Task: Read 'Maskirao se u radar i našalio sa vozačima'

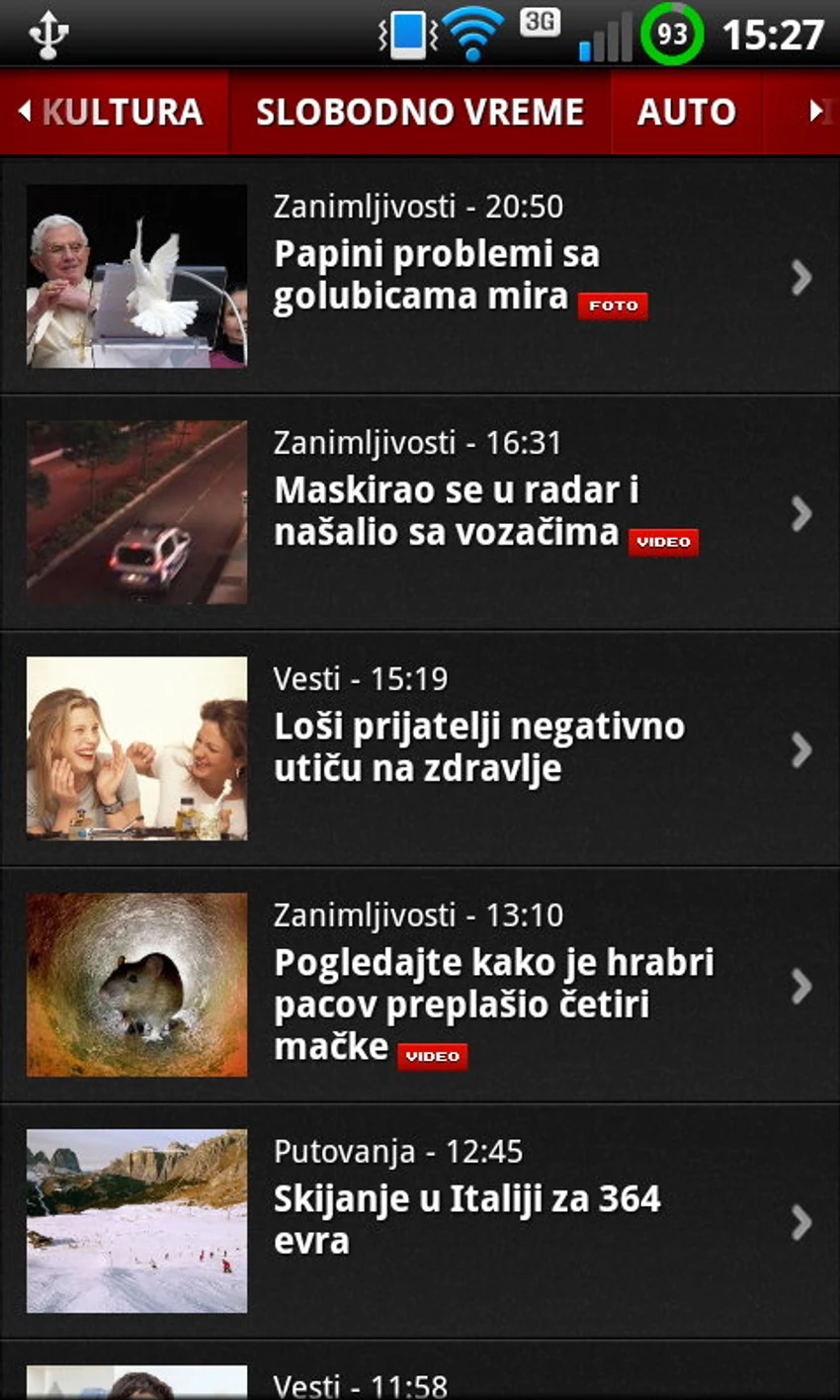Action: (457, 511)
